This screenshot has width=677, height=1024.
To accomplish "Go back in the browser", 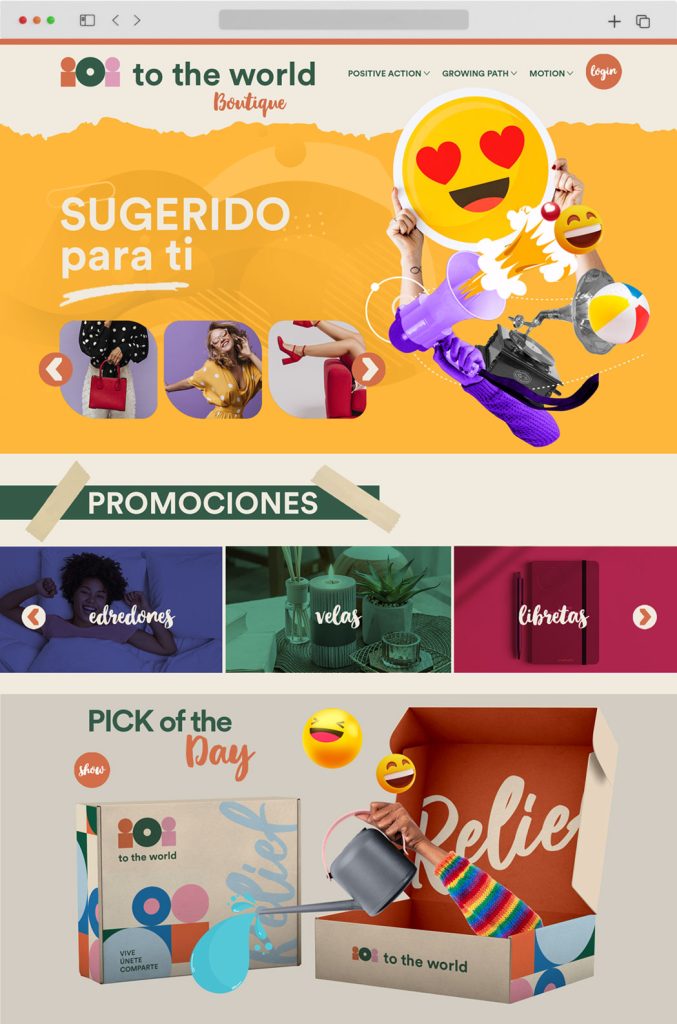I will click(115, 20).
